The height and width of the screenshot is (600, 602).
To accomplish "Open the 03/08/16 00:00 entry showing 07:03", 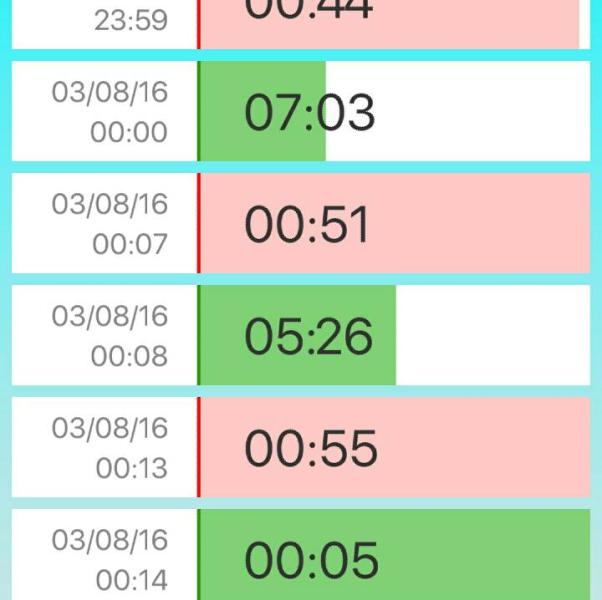I will pyautogui.click(x=300, y=111).
